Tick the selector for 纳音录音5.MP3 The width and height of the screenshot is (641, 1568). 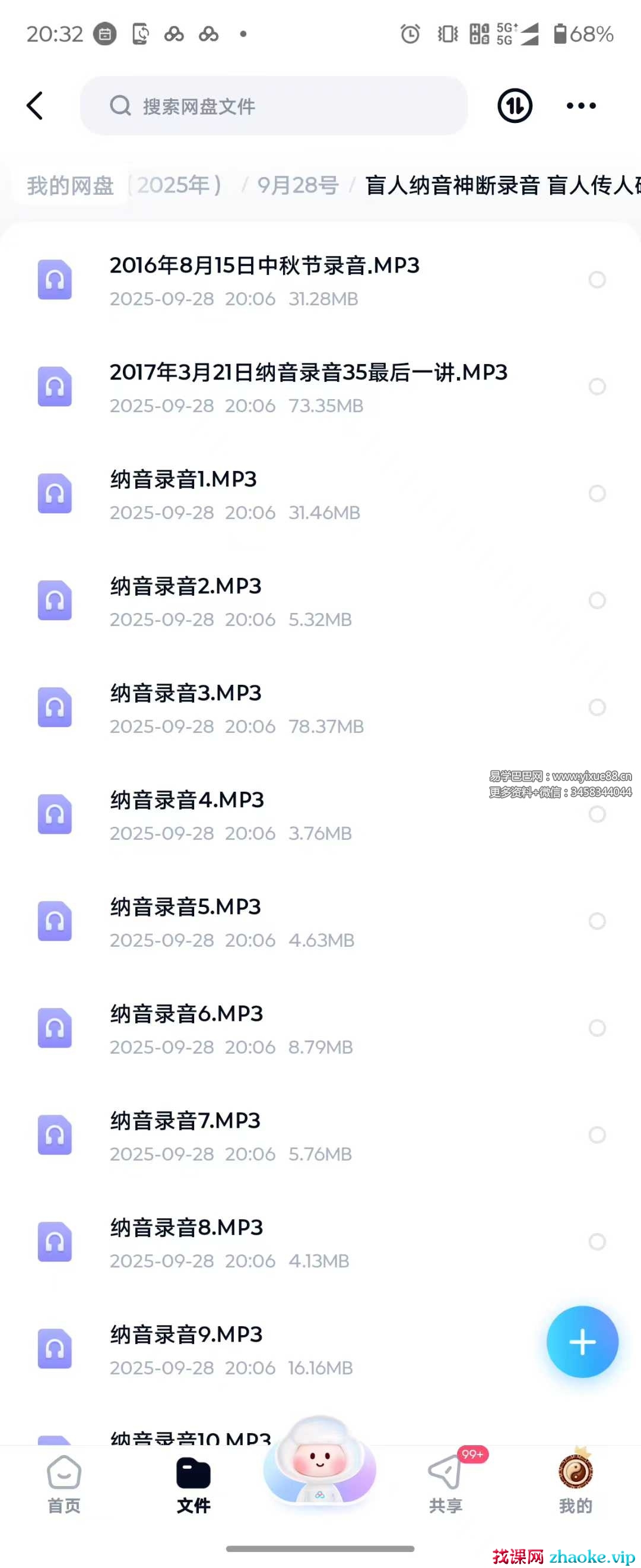pyautogui.click(x=597, y=921)
